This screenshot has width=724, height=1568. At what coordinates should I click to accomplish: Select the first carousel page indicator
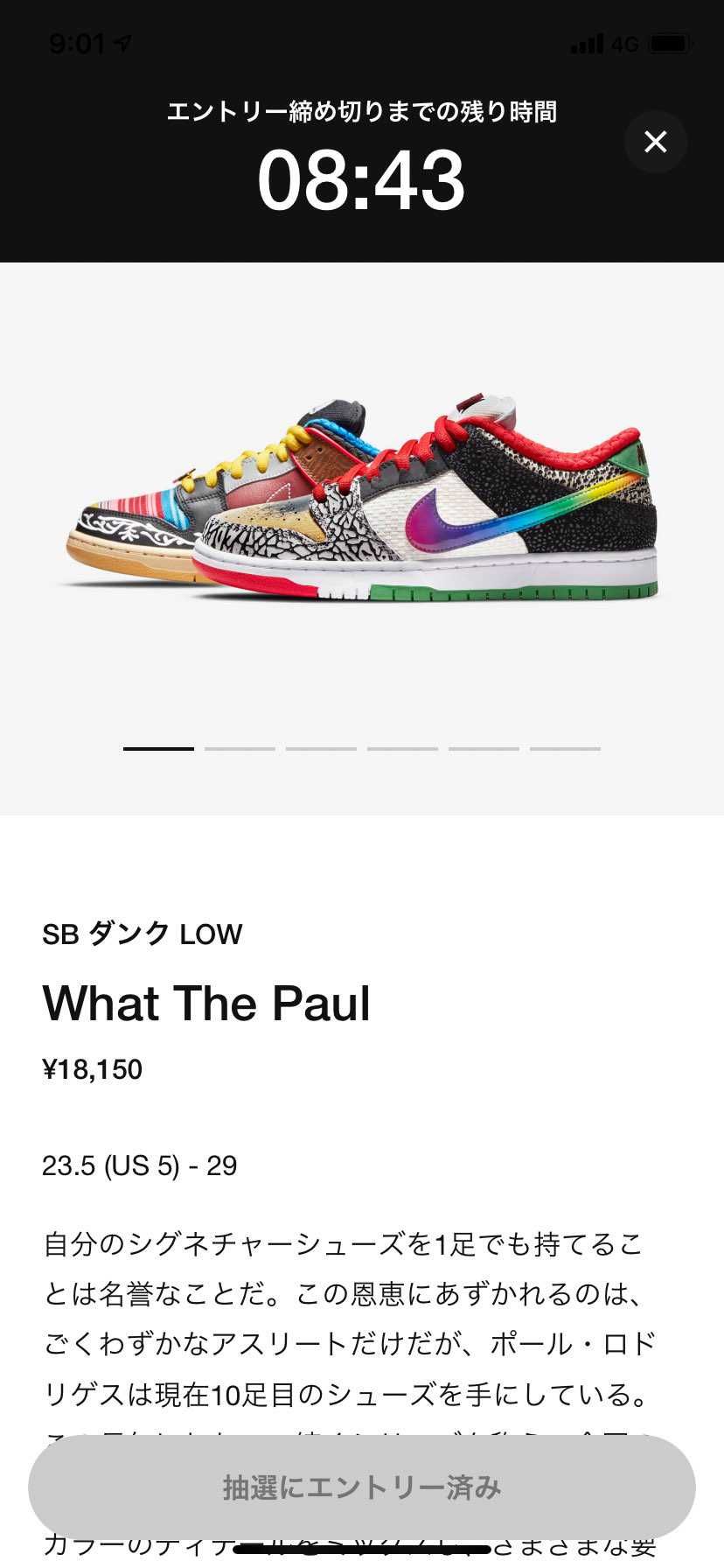(157, 749)
